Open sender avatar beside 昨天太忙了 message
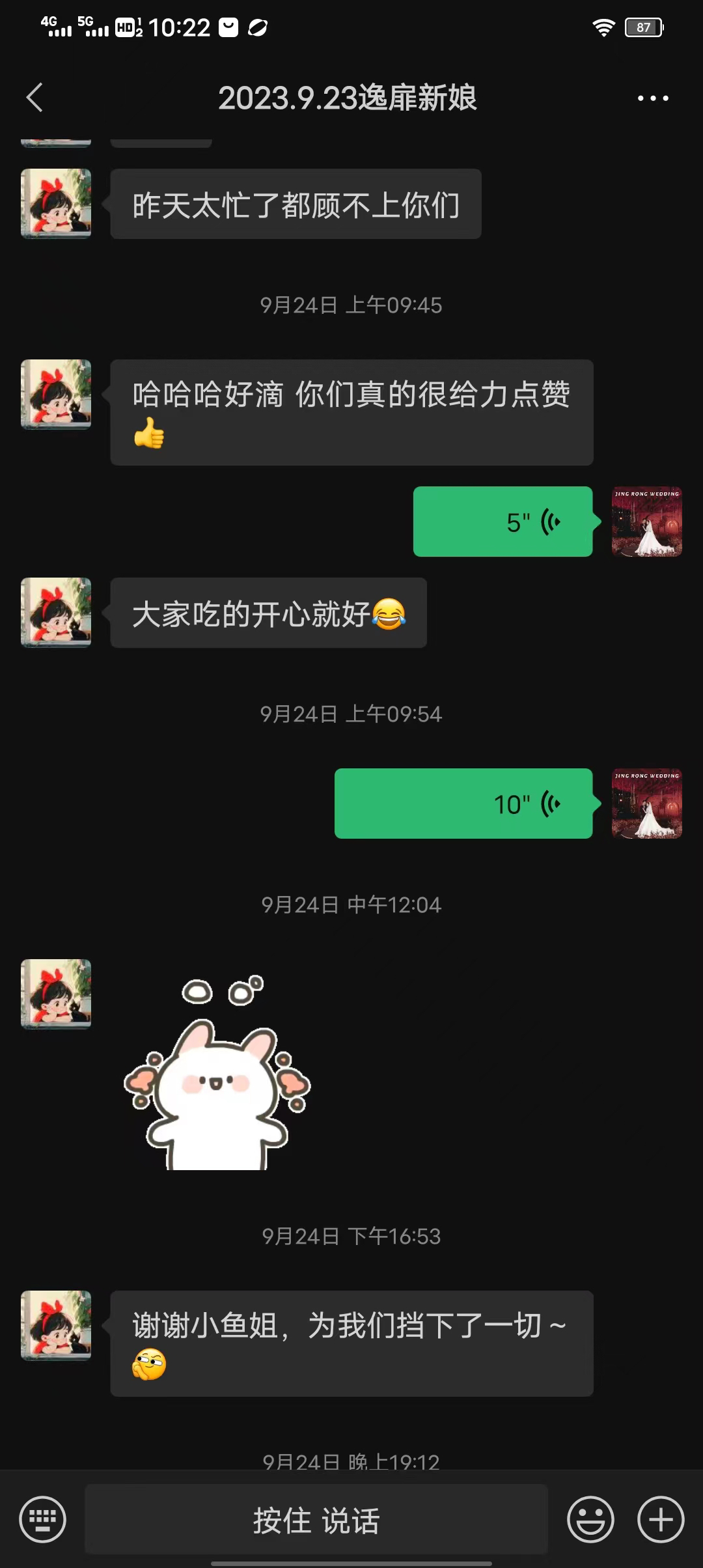 point(56,204)
